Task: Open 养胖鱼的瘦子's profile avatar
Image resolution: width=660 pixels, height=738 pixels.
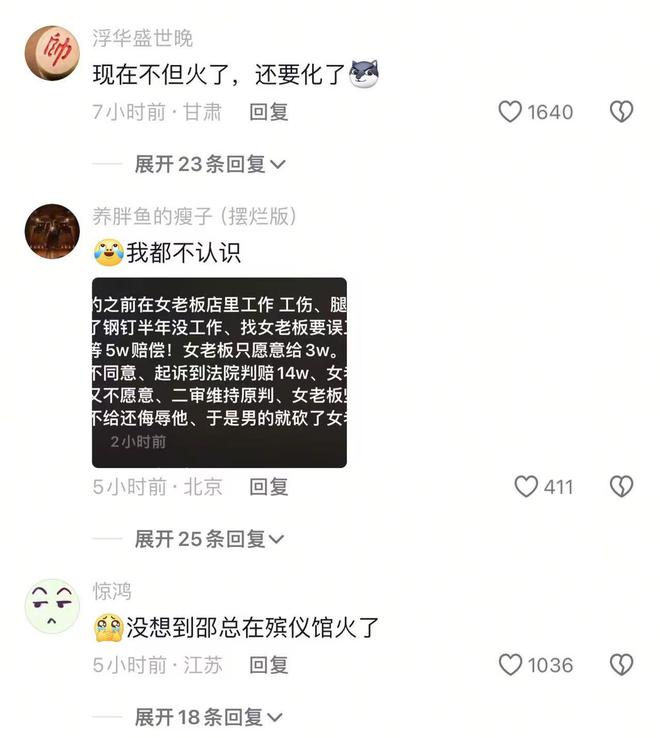Action: tap(52, 232)
